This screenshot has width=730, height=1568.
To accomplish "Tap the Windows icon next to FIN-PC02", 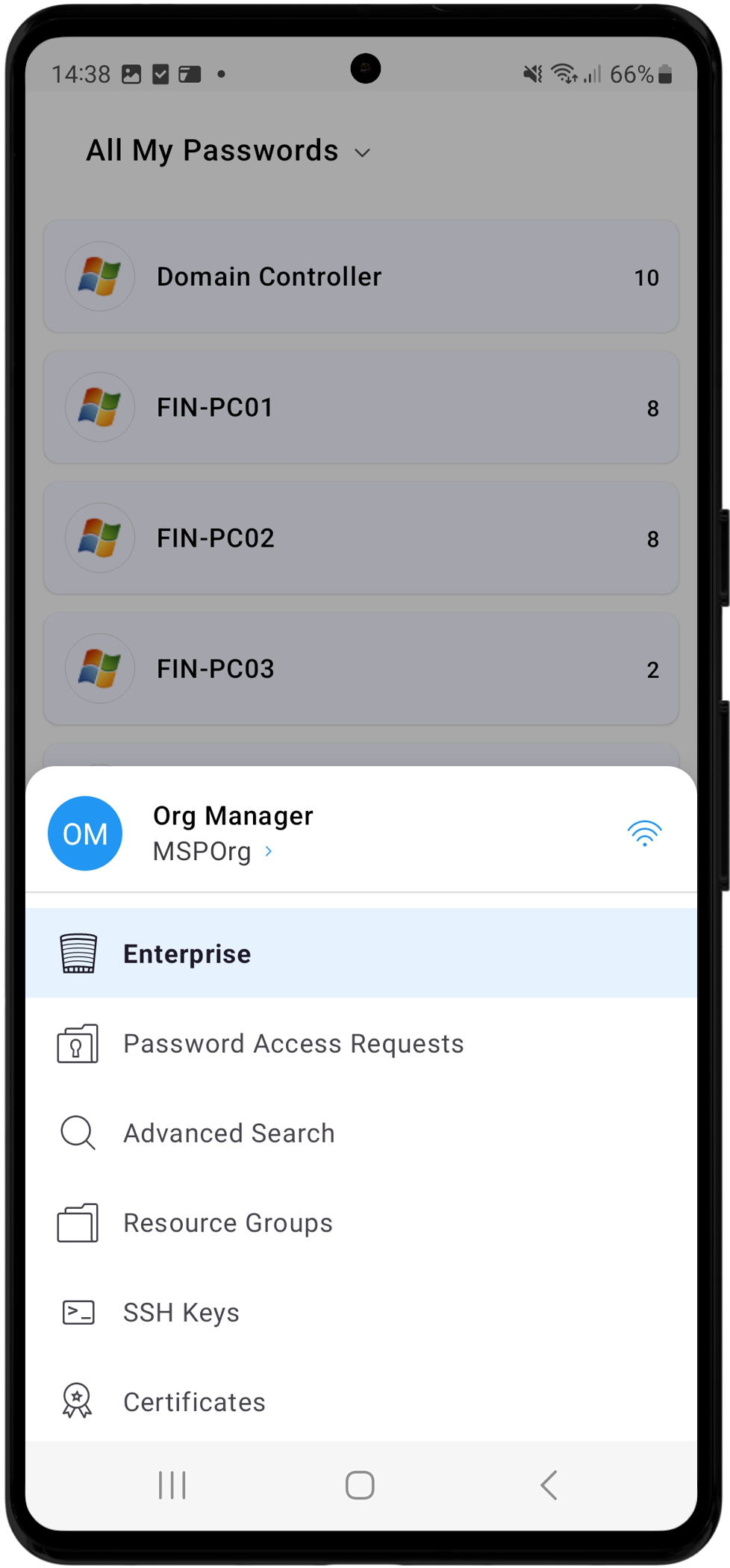I will 100,538.
